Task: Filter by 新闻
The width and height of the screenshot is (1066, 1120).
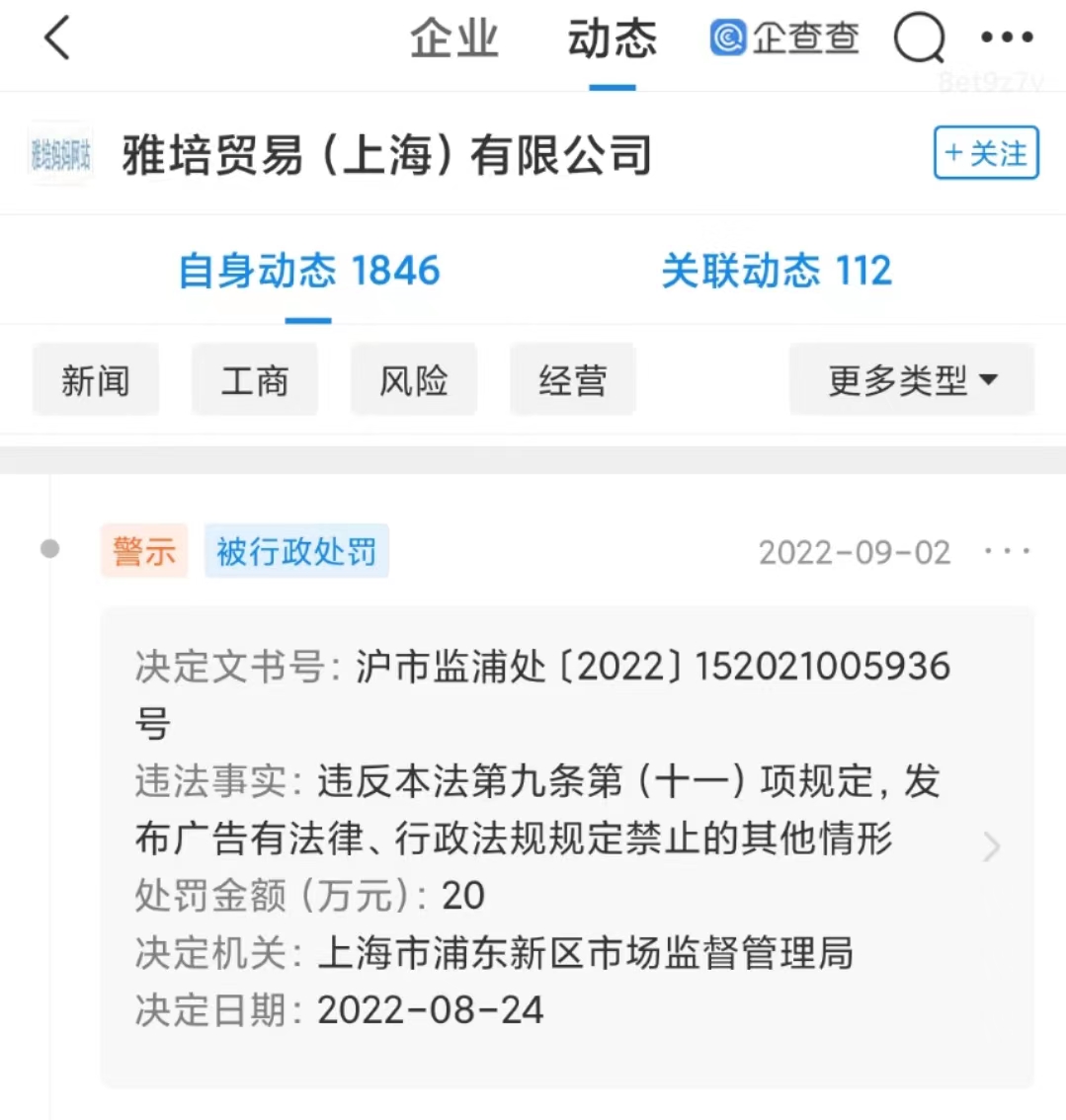Action: pos(96,380)
